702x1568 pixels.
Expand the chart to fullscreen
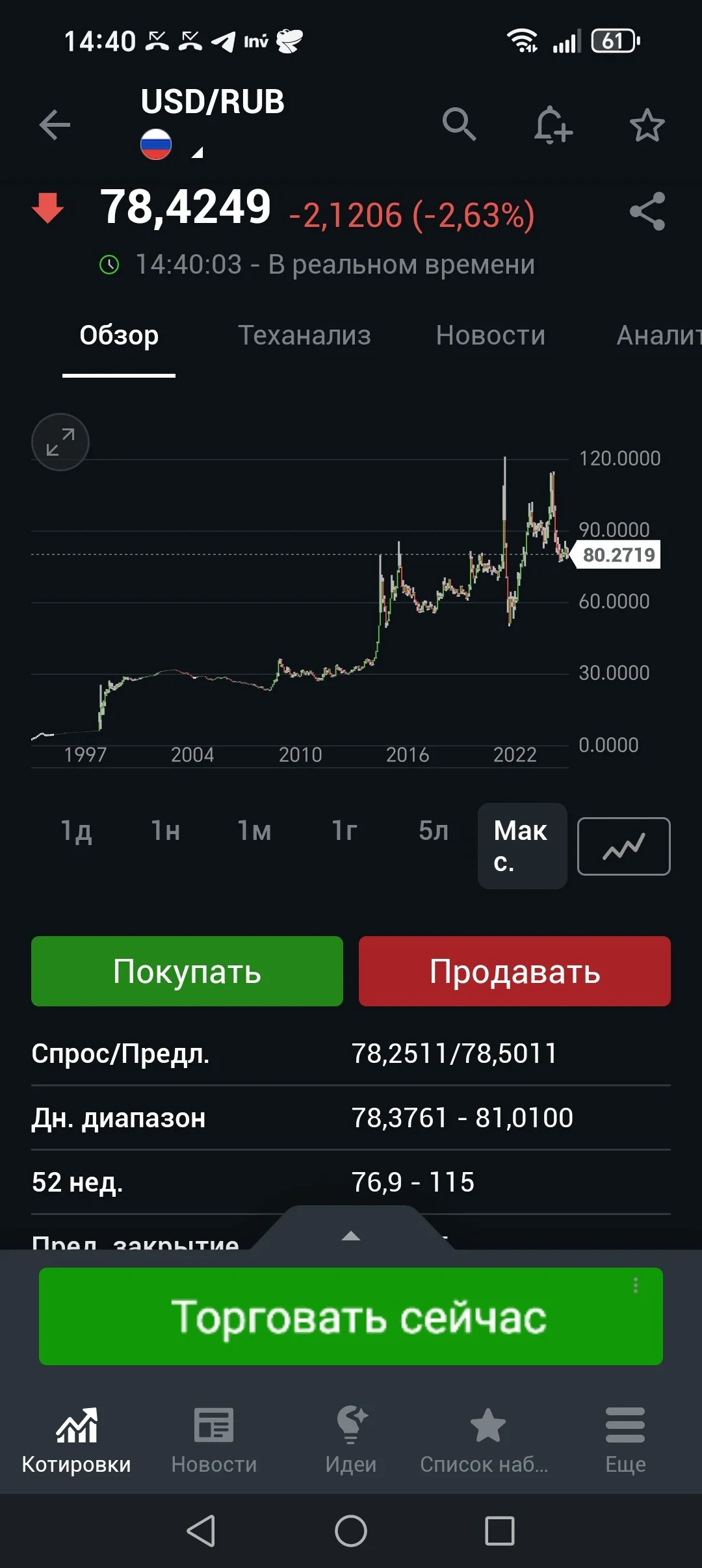[60, 442]
